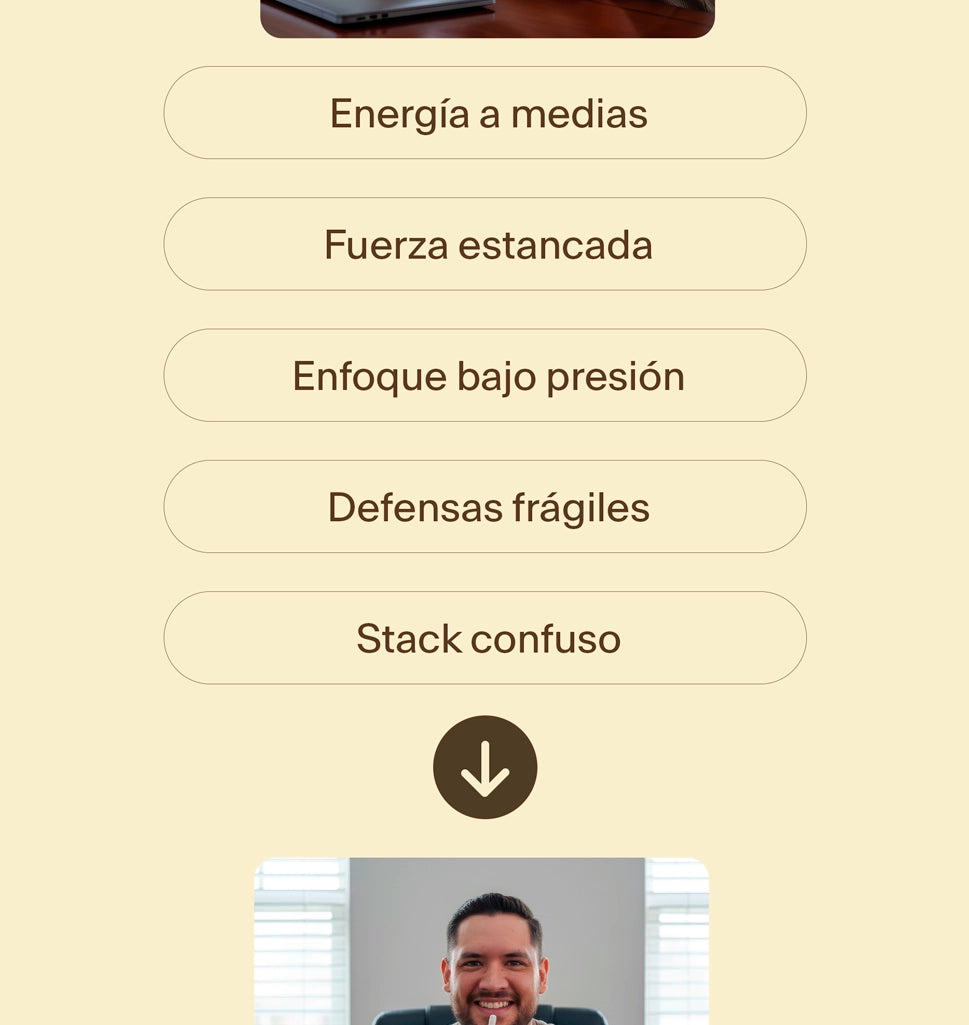The image size is (969, 1025).
Task: Select 'Stack confuso' option
Action: tap(485, 638)
